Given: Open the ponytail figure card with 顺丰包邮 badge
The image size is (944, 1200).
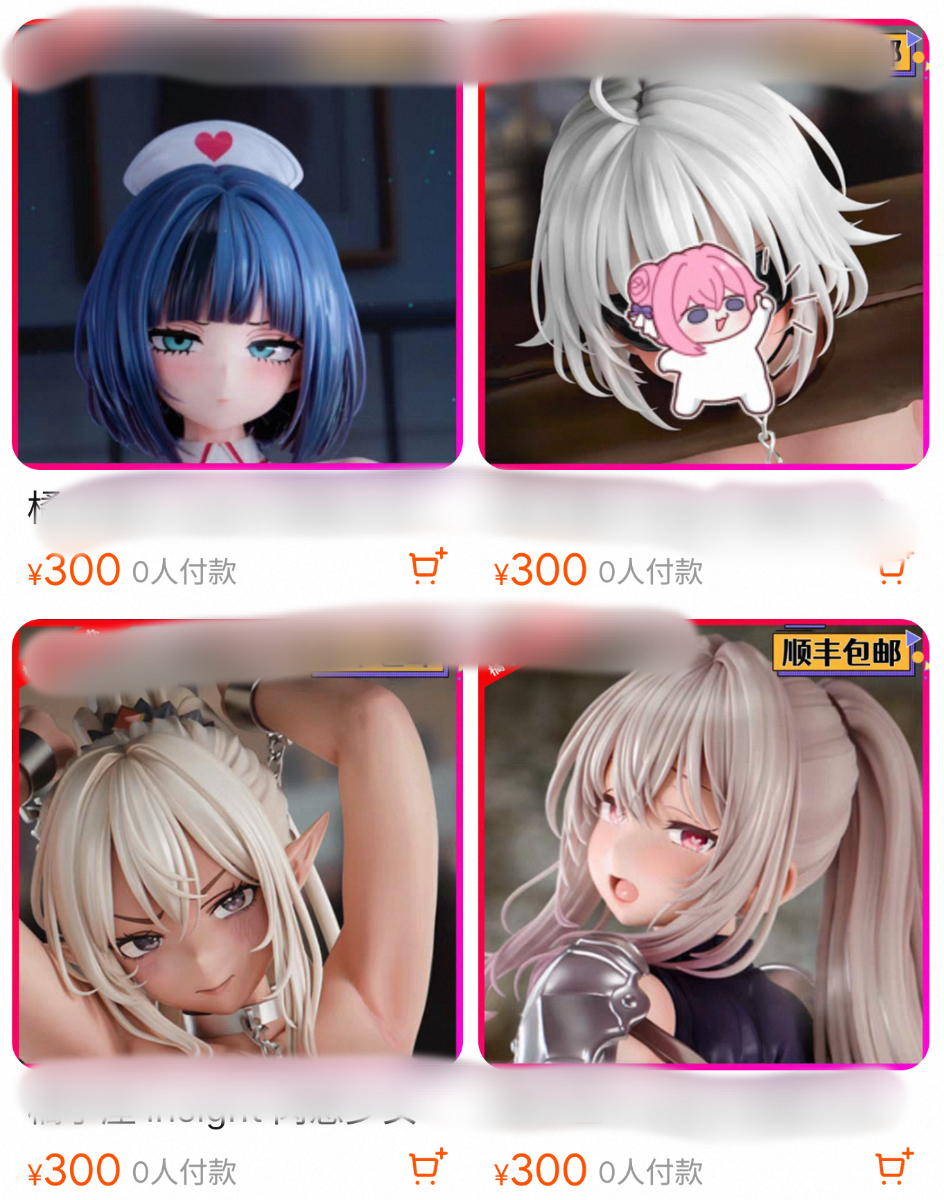Looking at the screenshot, I should point(703,860).
